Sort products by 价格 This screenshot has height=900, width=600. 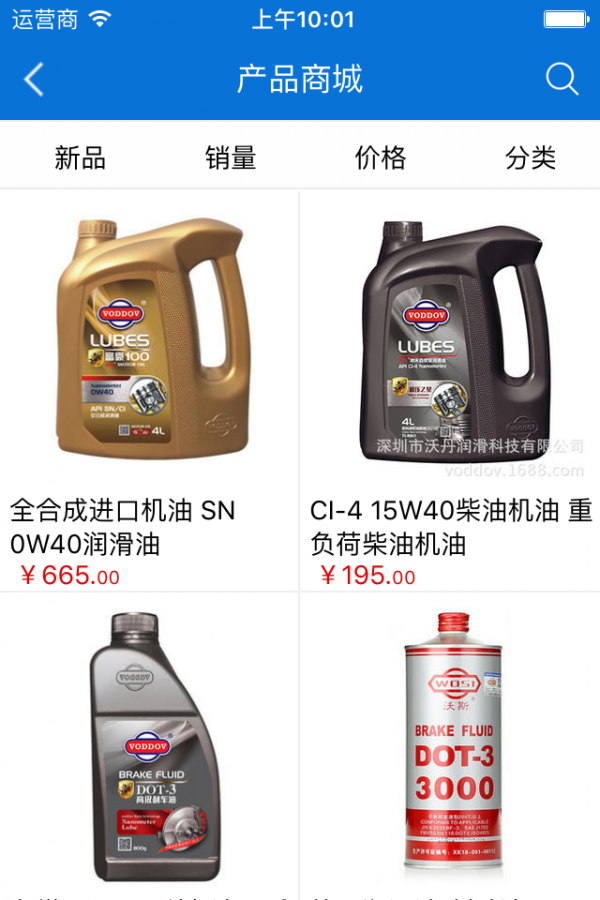(x=380, y=157)
